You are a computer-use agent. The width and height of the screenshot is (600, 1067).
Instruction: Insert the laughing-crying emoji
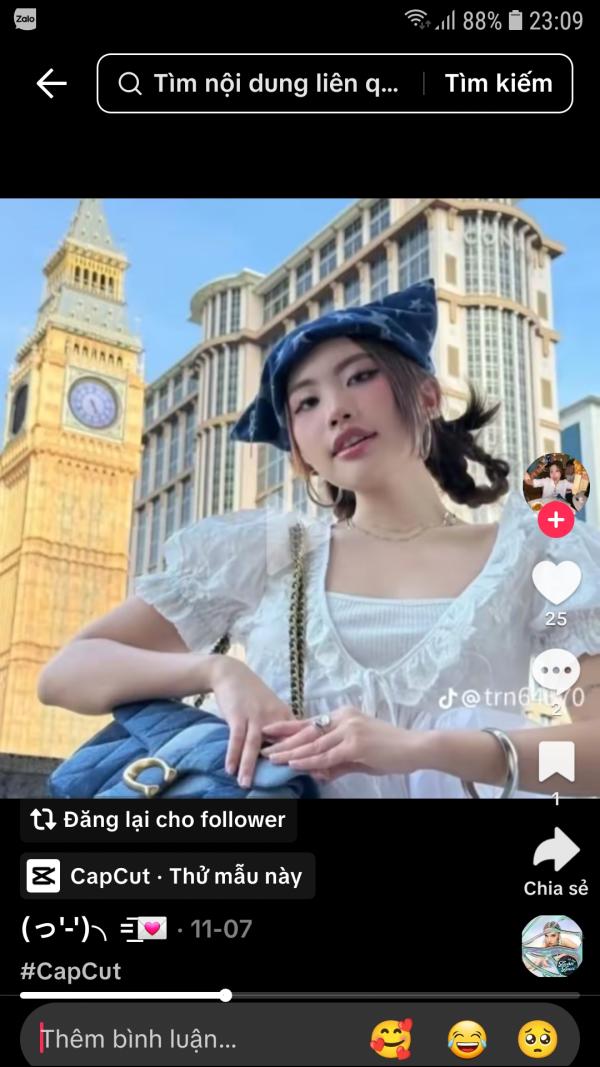coord(464,1039)
